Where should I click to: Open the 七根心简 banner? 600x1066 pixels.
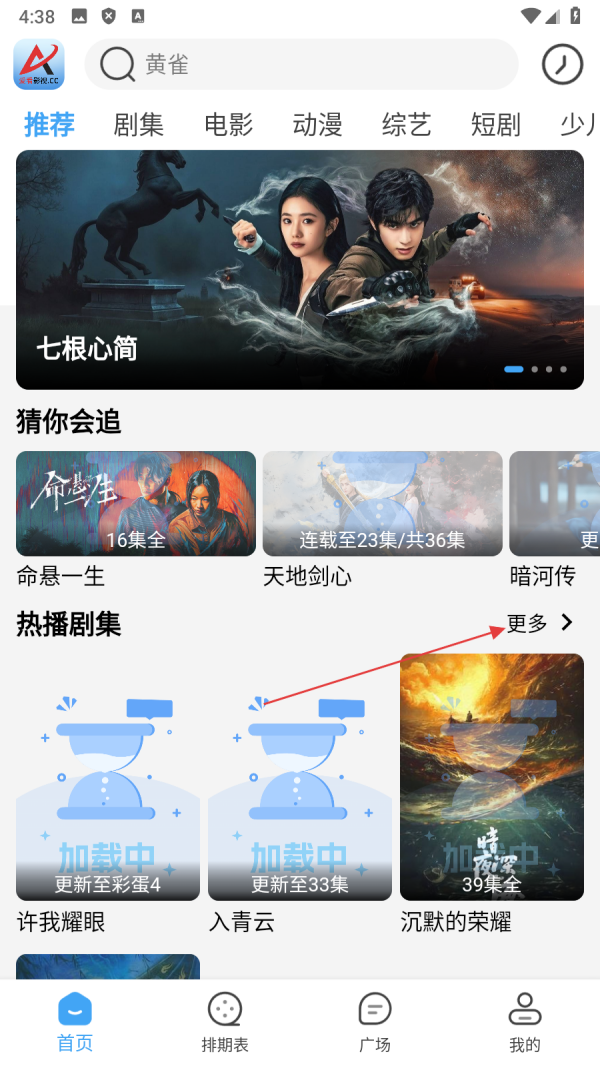coord(300,270)
